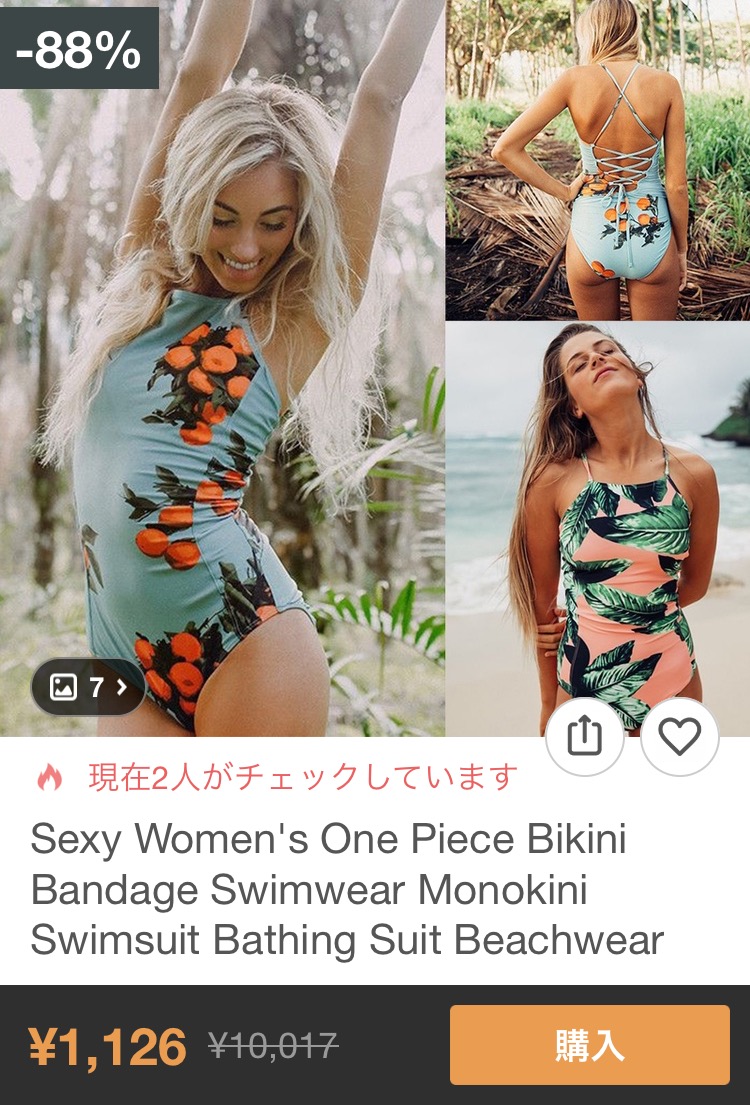View the main orange-print swimsuit photo

(222, 400)
